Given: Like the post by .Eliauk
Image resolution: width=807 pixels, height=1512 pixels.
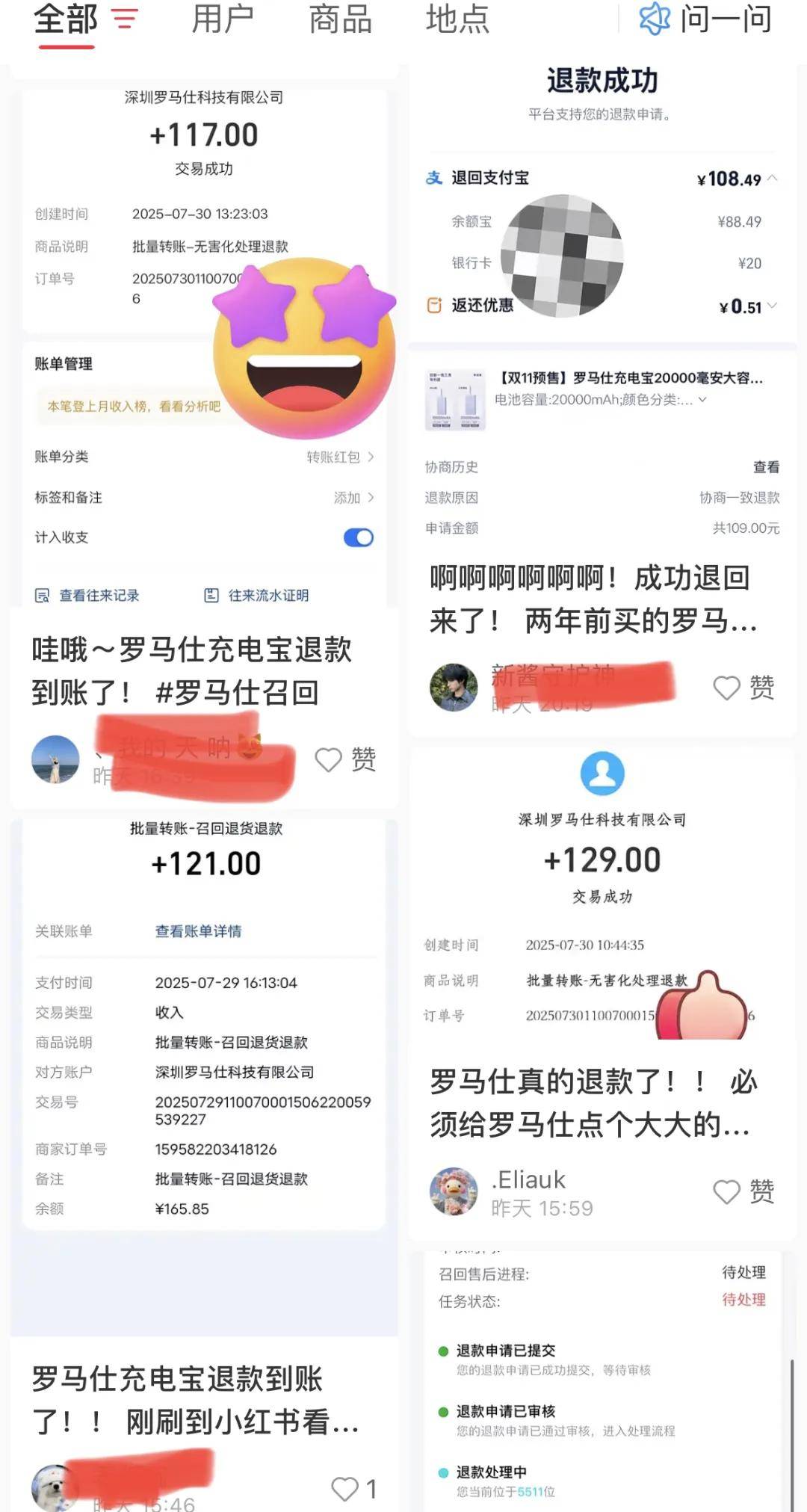Looking at the screenshot, I should [x=726, y=1191].
